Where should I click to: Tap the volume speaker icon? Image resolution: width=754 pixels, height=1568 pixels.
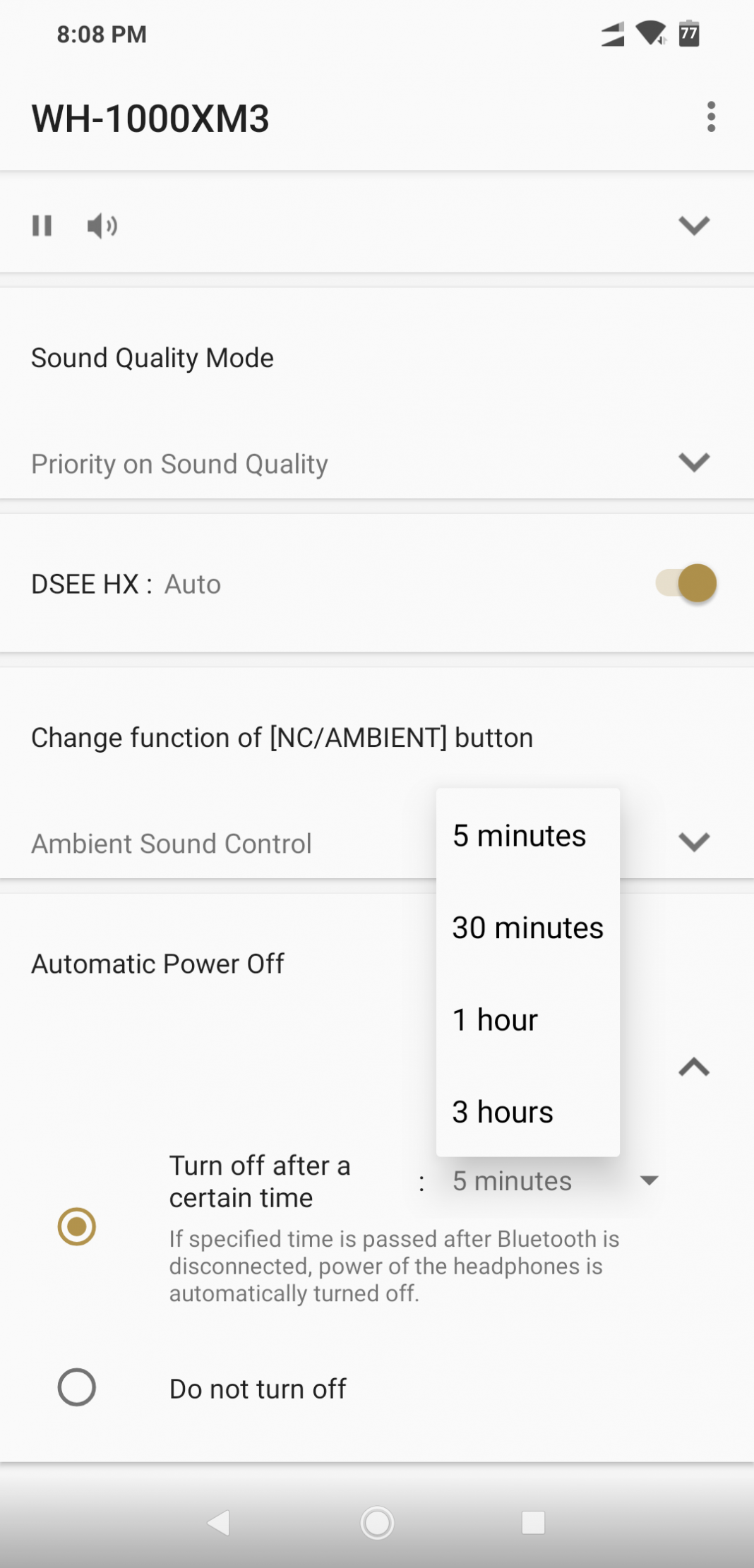tap(102, 226)
